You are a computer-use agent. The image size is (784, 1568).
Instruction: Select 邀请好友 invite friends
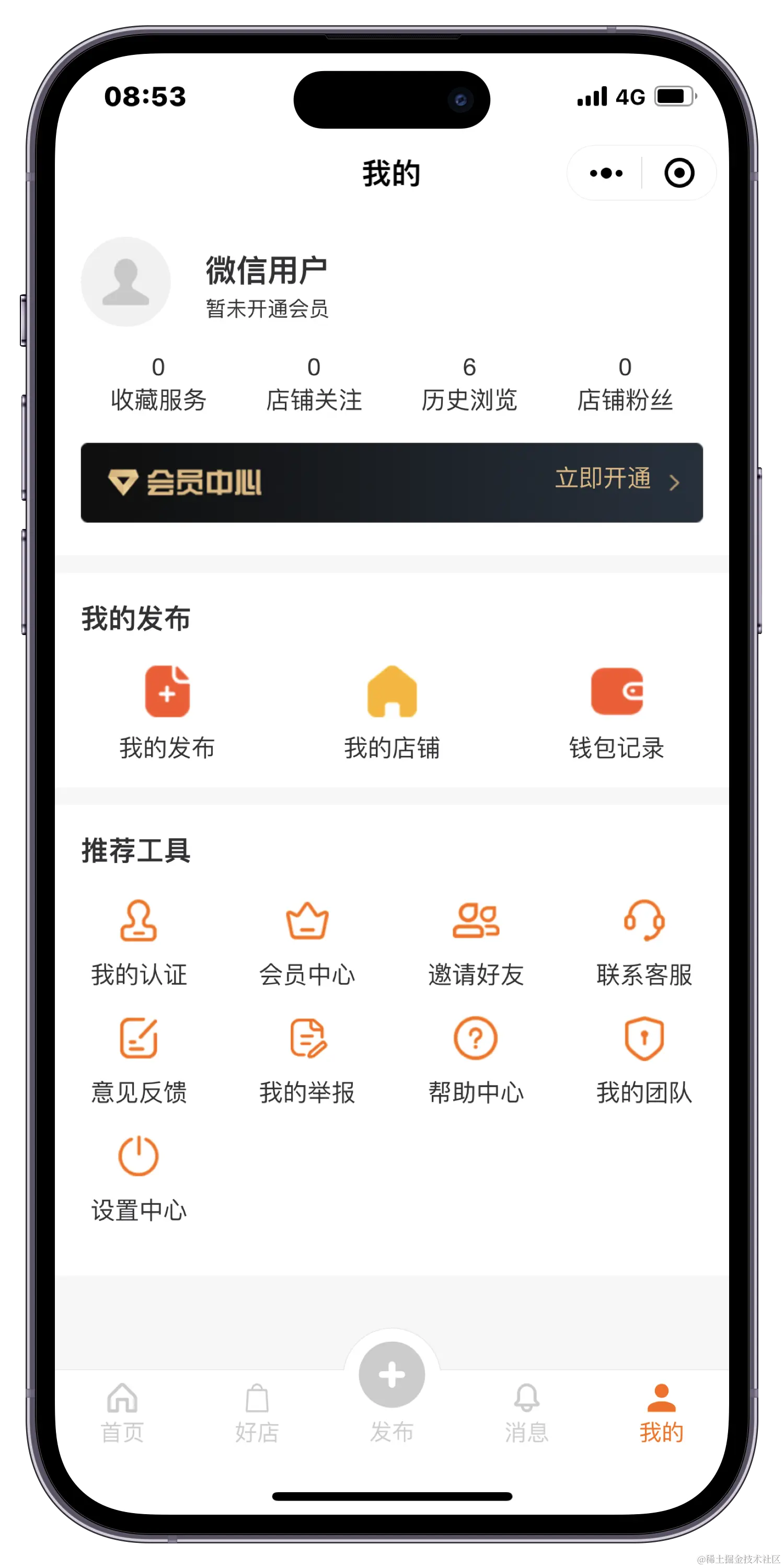(476, 942)
